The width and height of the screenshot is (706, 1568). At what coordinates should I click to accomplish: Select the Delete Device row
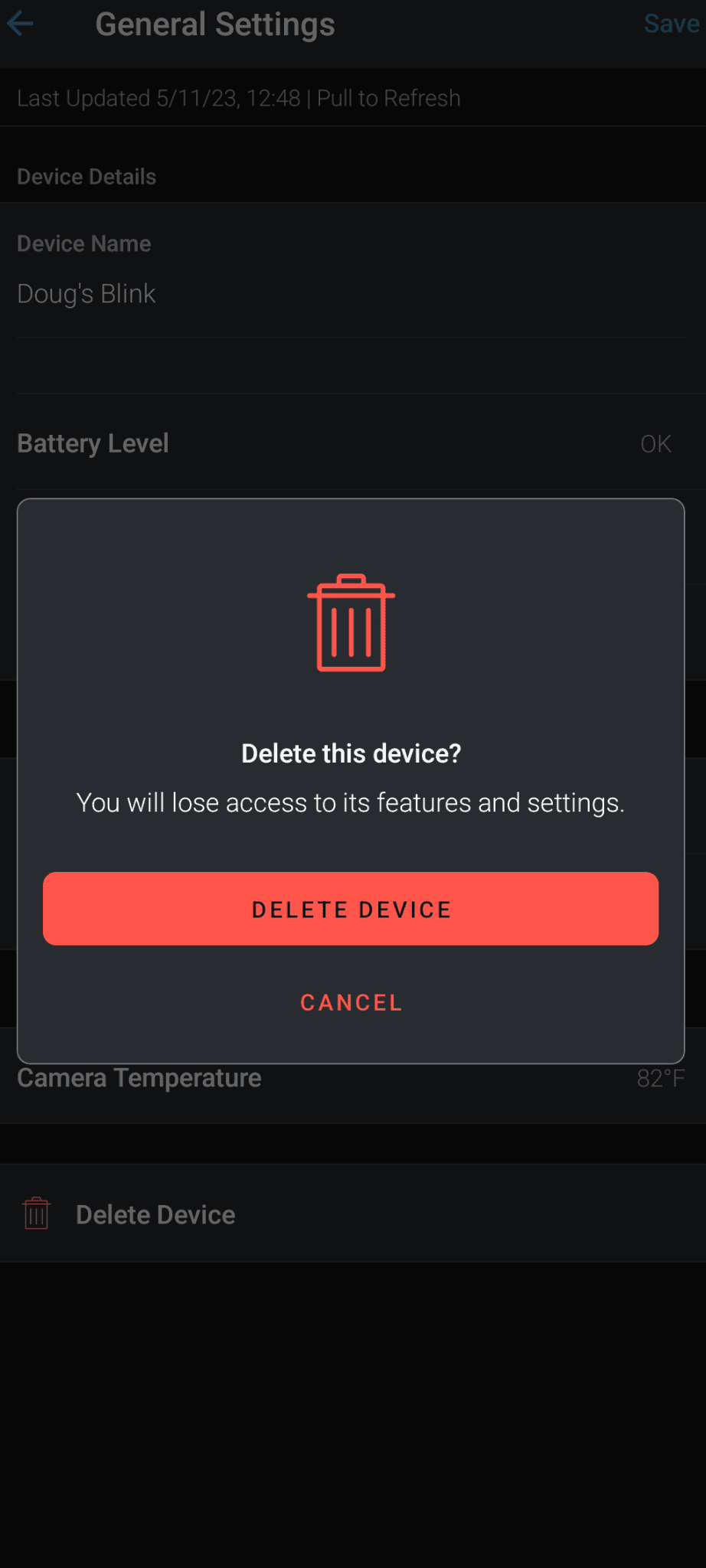coord(155,1214)
